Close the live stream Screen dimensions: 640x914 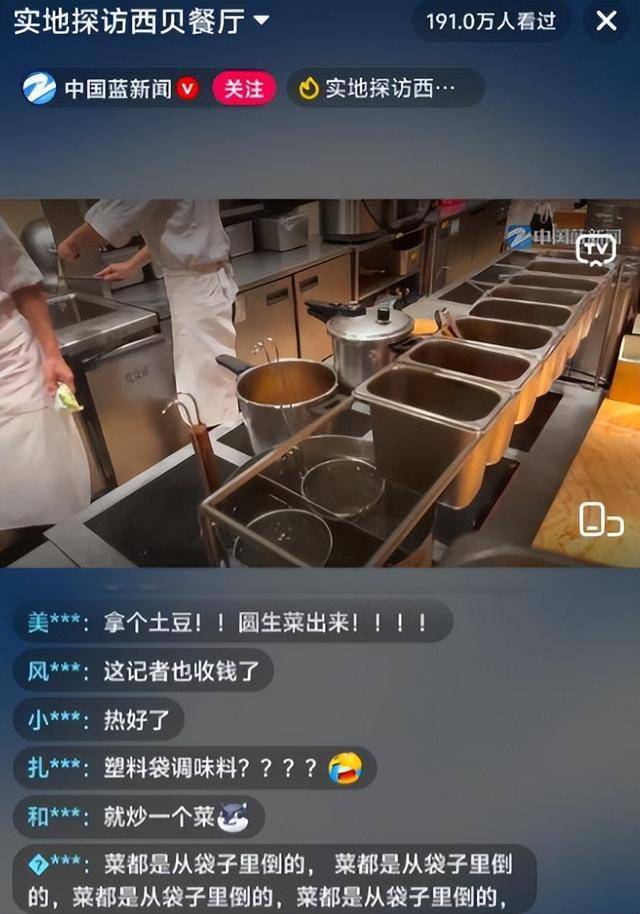606,21
